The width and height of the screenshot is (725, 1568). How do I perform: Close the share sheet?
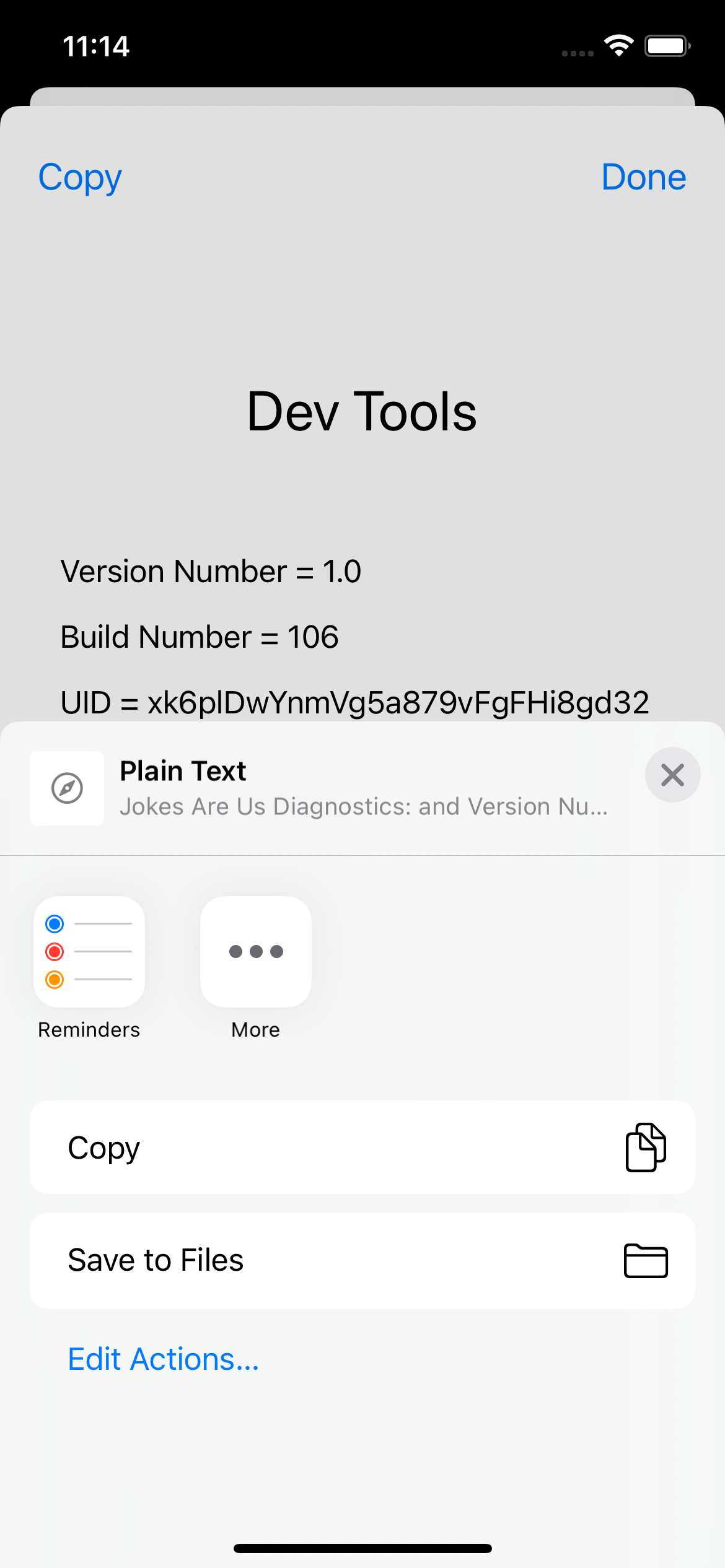click(672, 775)
